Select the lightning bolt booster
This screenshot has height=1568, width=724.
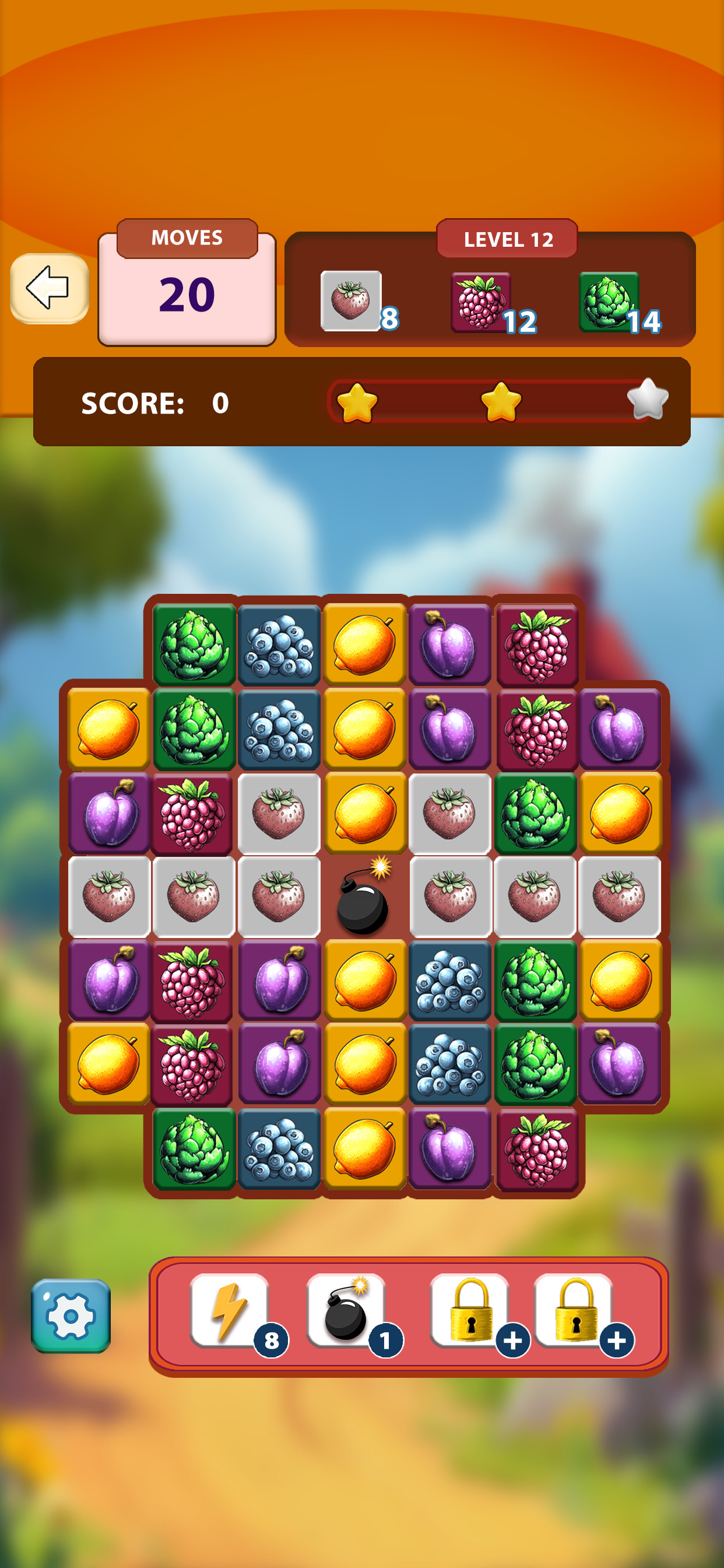pyautogui.click(x=229, y=1310)
